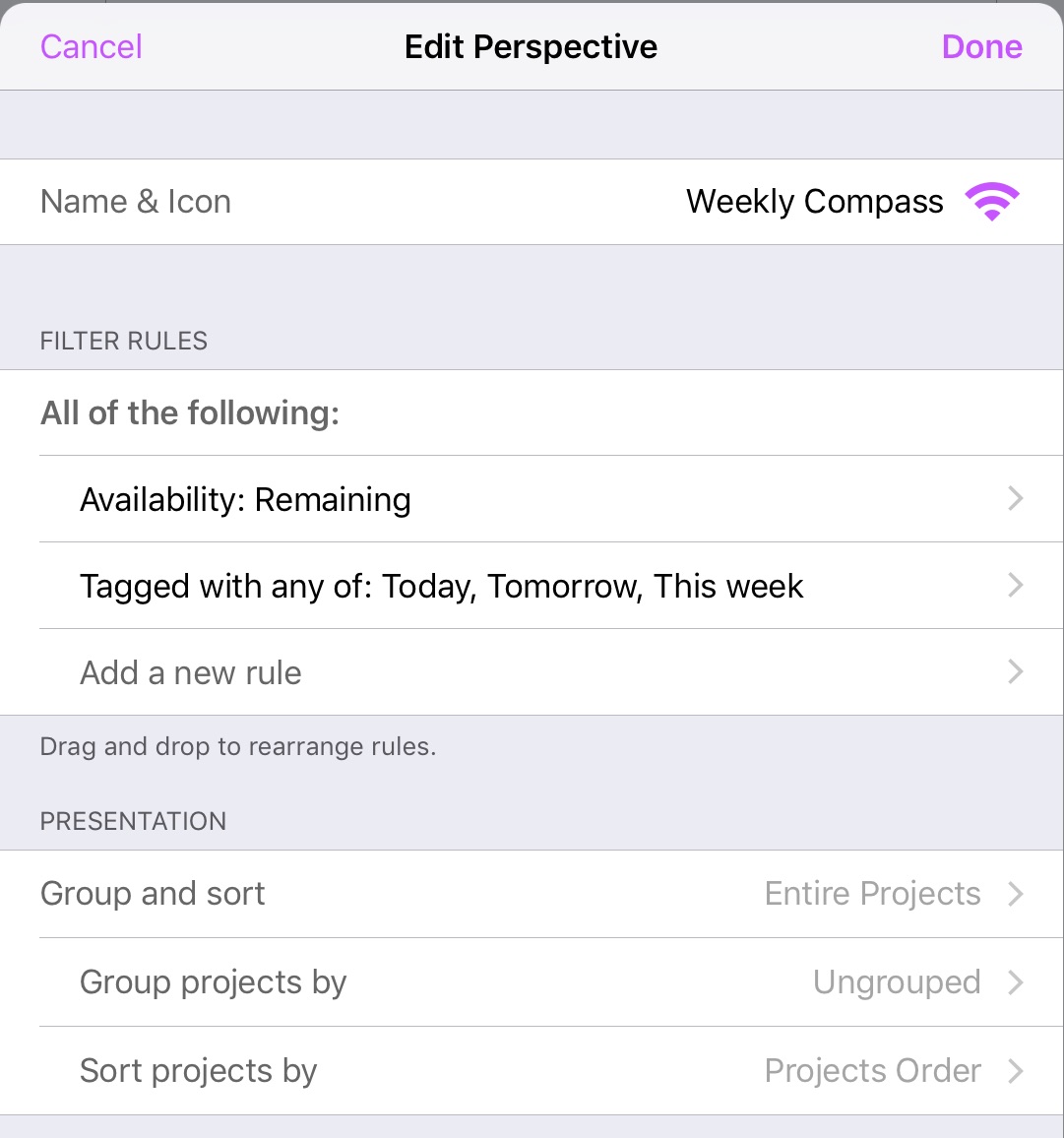
Task: Tap Done to save the perspective
Action: coord(981,46)
